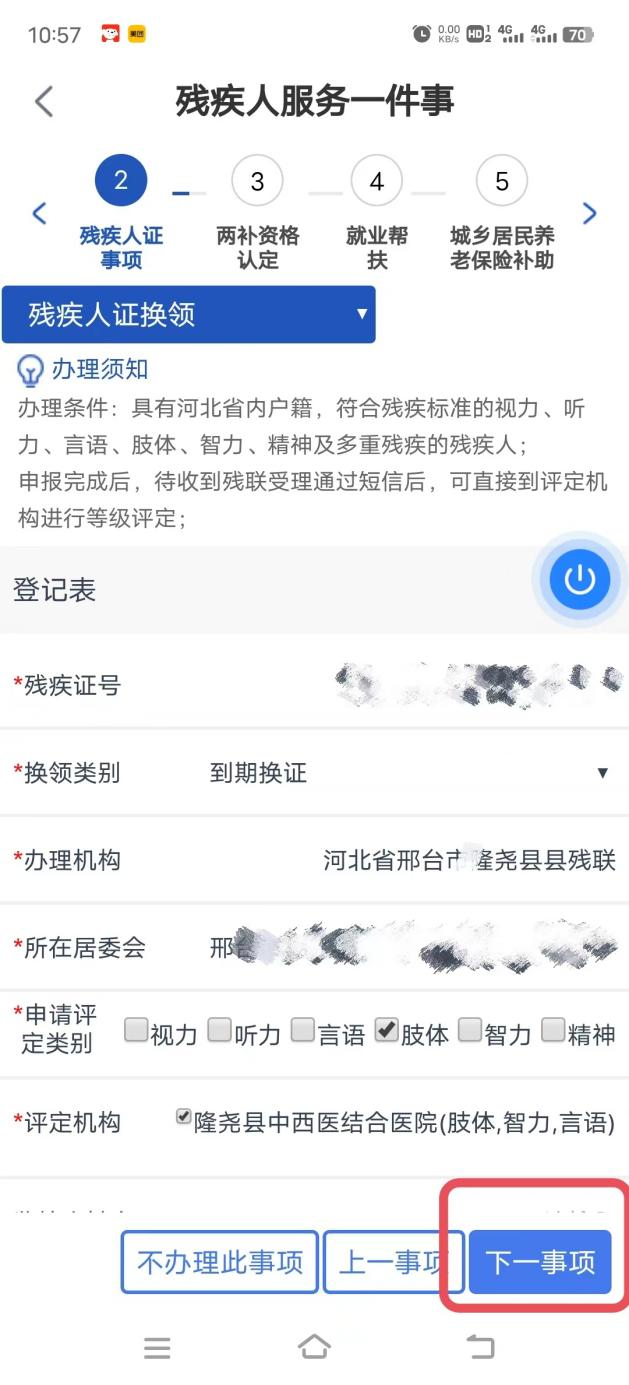
Task: Tap the 不办理此事项 button
Action: 220,1262
